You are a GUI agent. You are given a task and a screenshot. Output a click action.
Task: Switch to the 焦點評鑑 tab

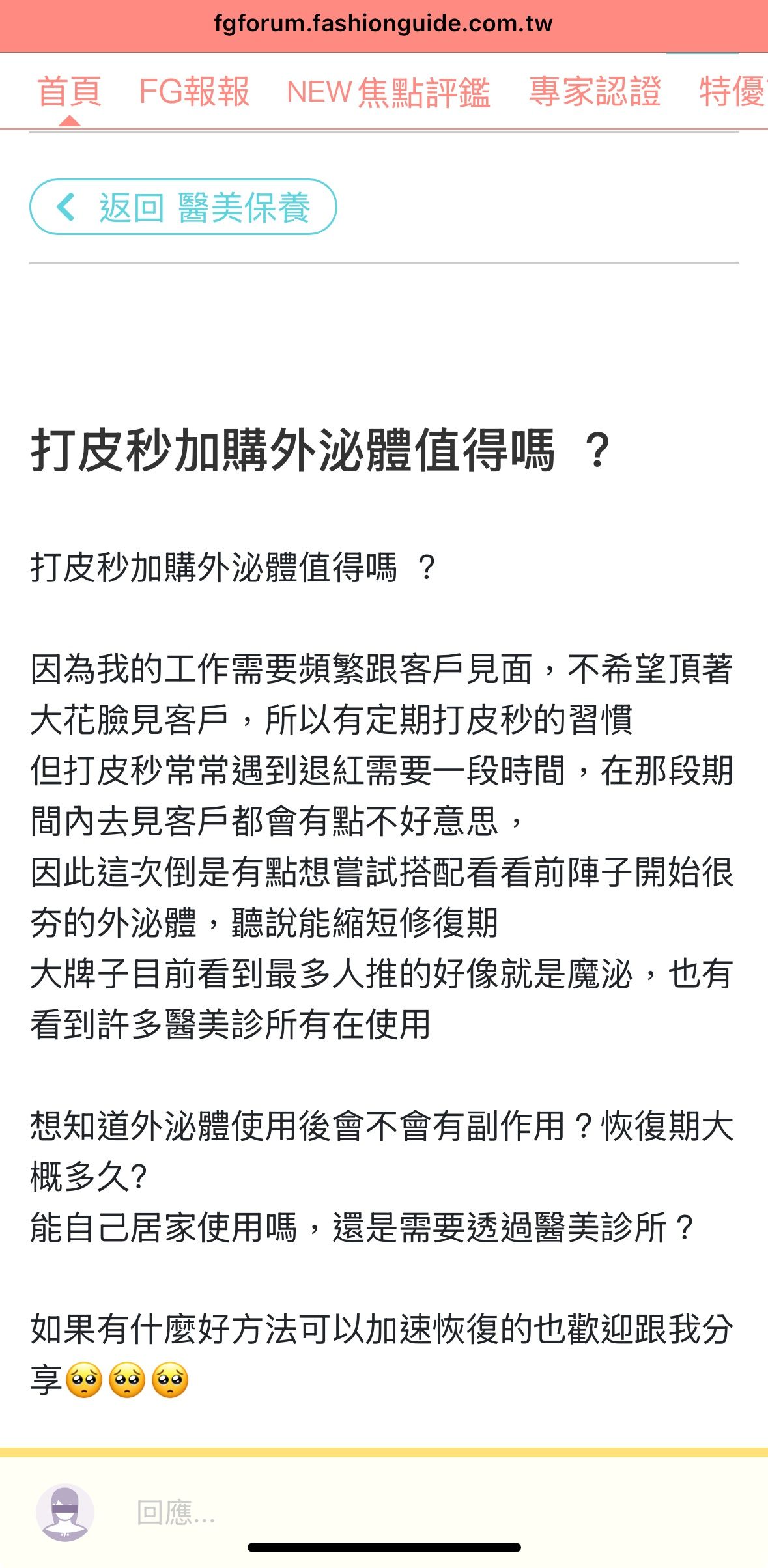coord(388,91)
